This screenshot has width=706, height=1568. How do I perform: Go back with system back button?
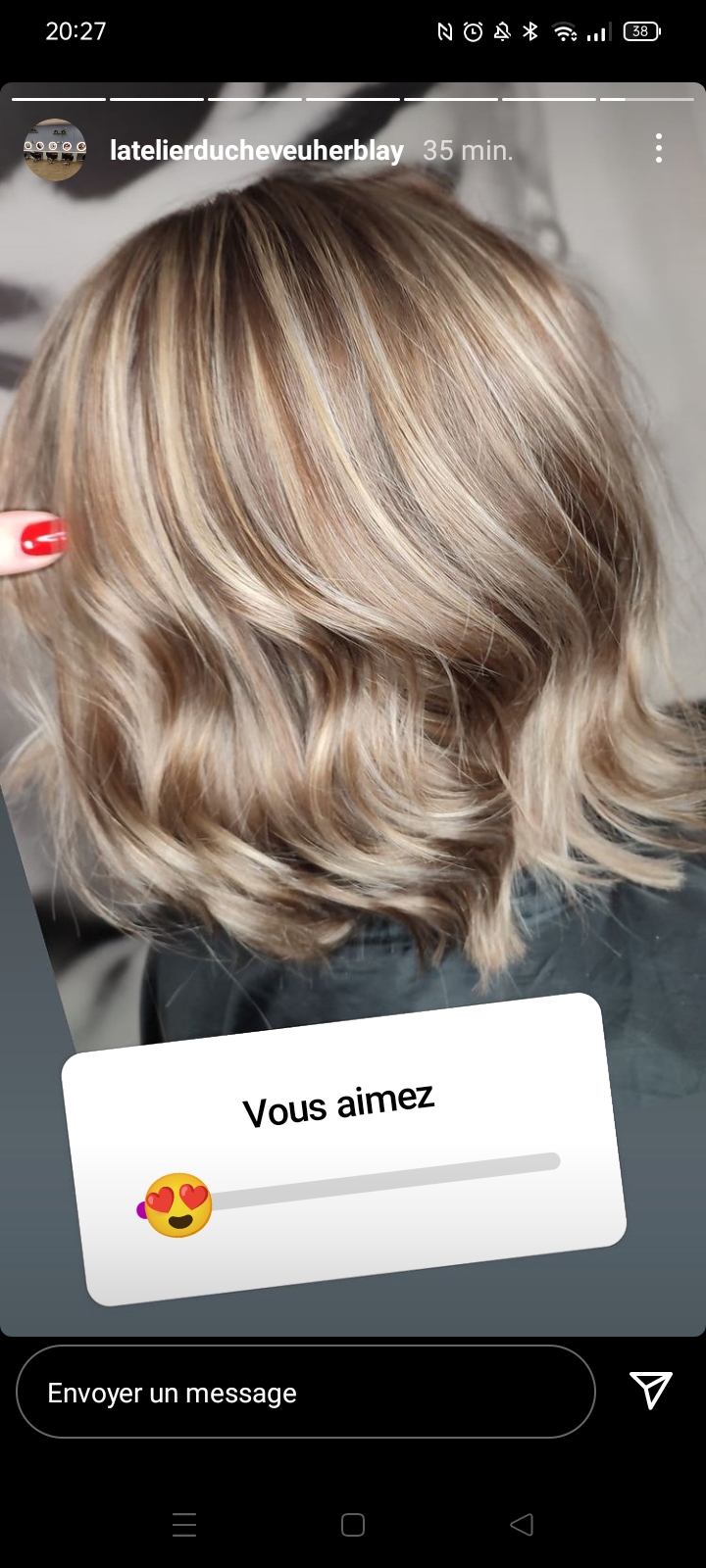[522, 1525]
